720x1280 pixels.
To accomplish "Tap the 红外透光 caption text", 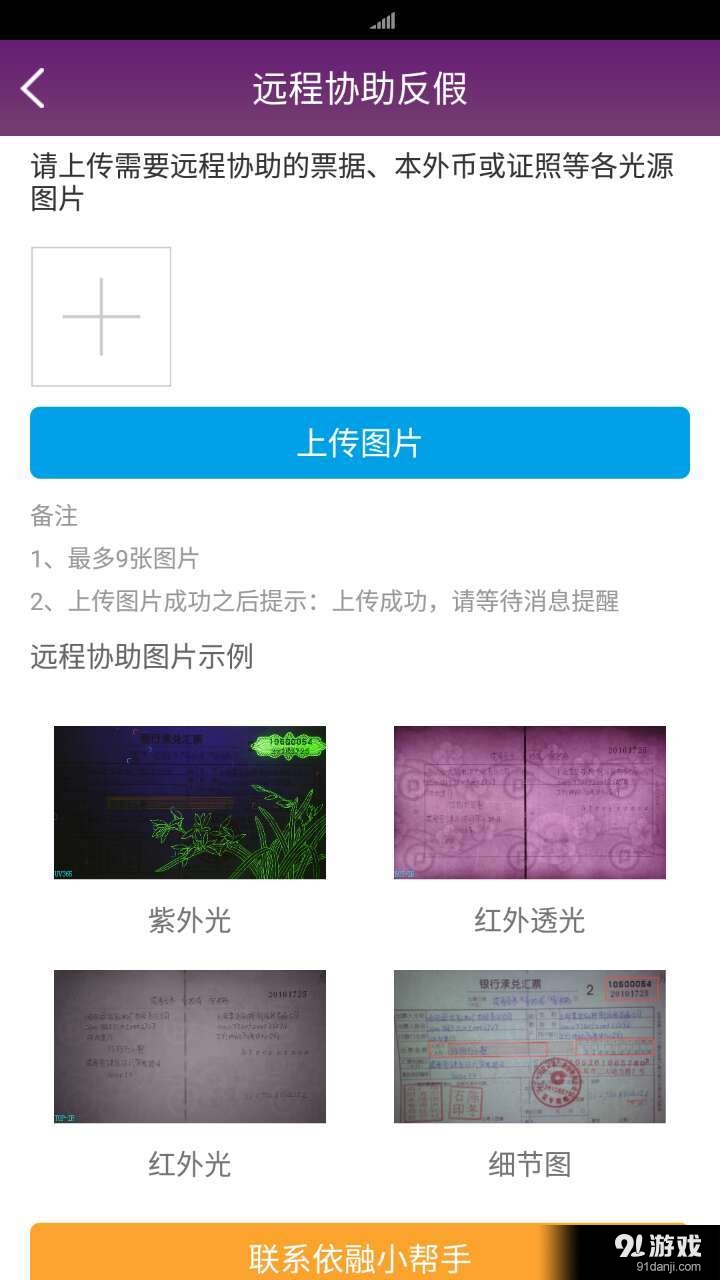I will coord(529,921).
